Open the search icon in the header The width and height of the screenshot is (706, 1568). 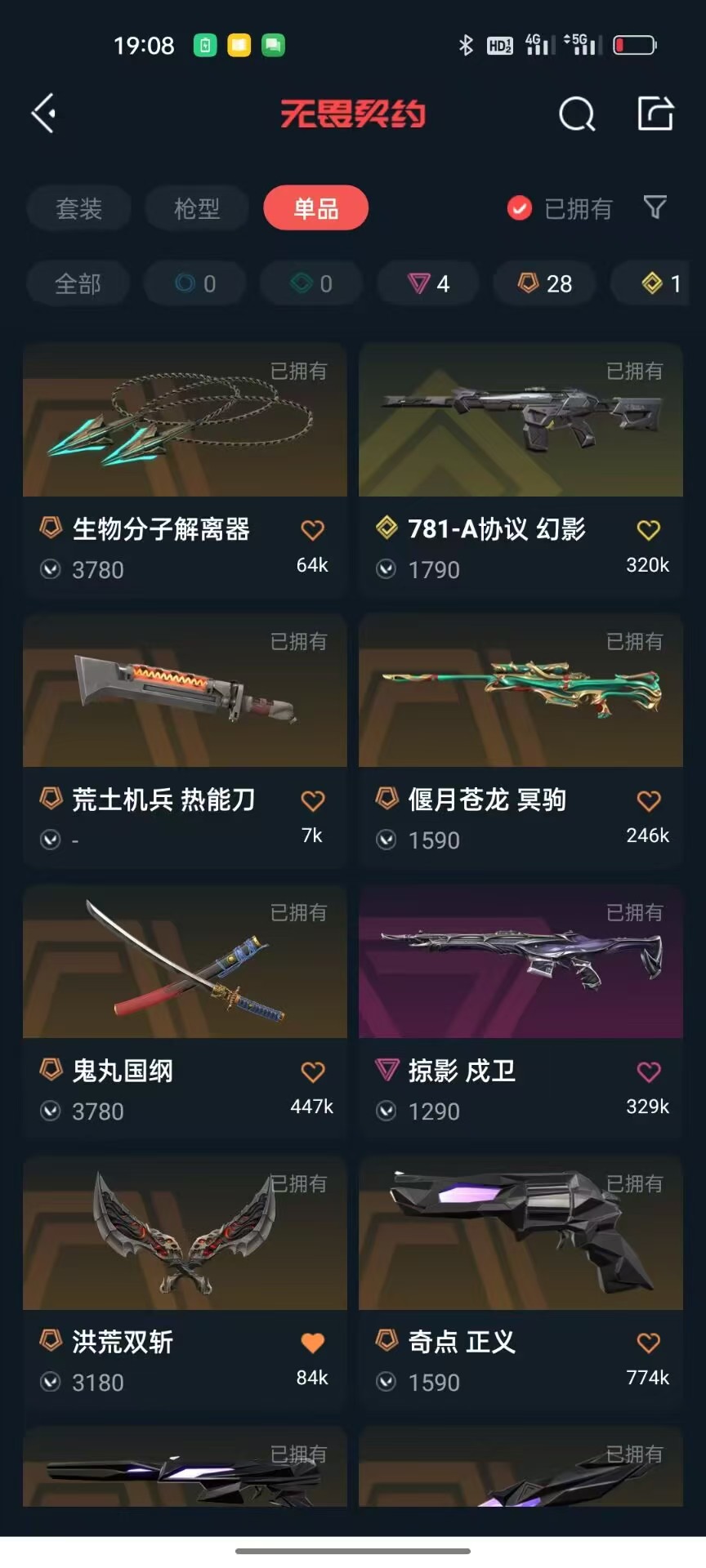[577, 114]
